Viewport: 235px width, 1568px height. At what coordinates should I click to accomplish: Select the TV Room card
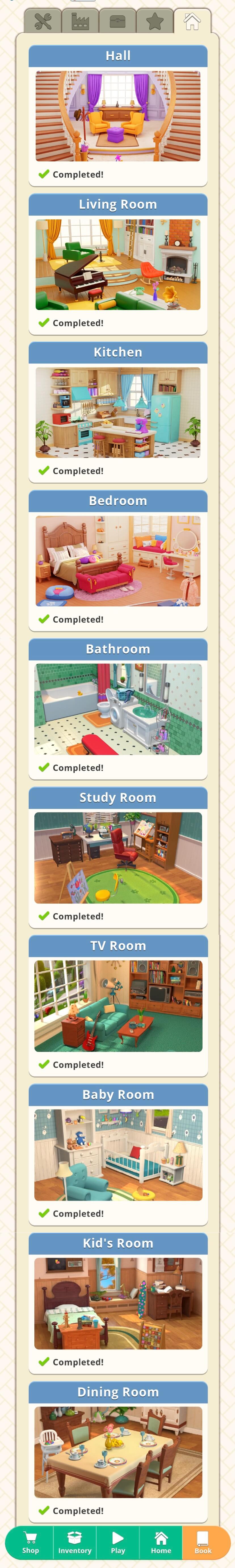pyautogui.click(x=118, y=1006)
